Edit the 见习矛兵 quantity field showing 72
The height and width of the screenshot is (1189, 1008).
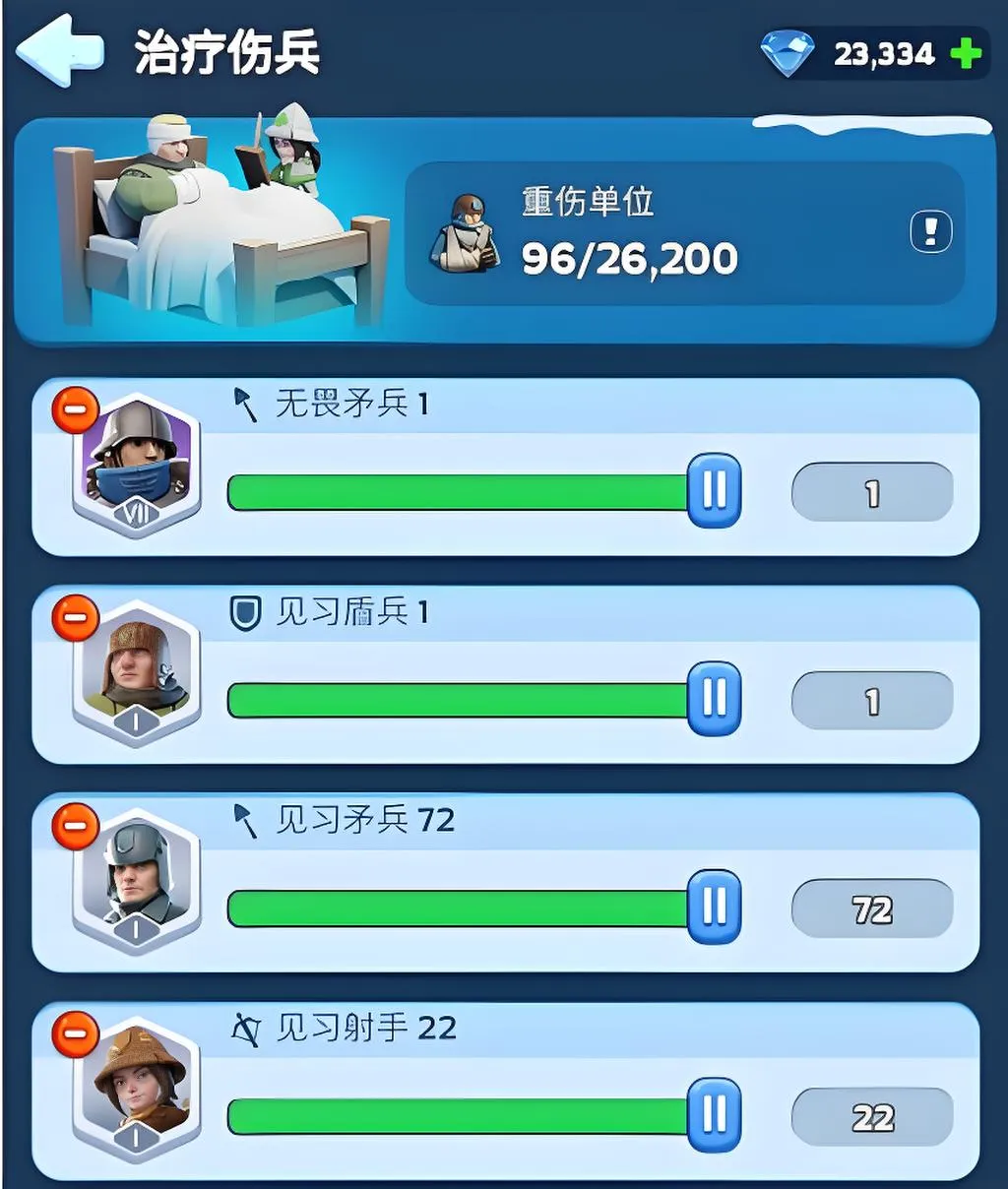point(872,908)
